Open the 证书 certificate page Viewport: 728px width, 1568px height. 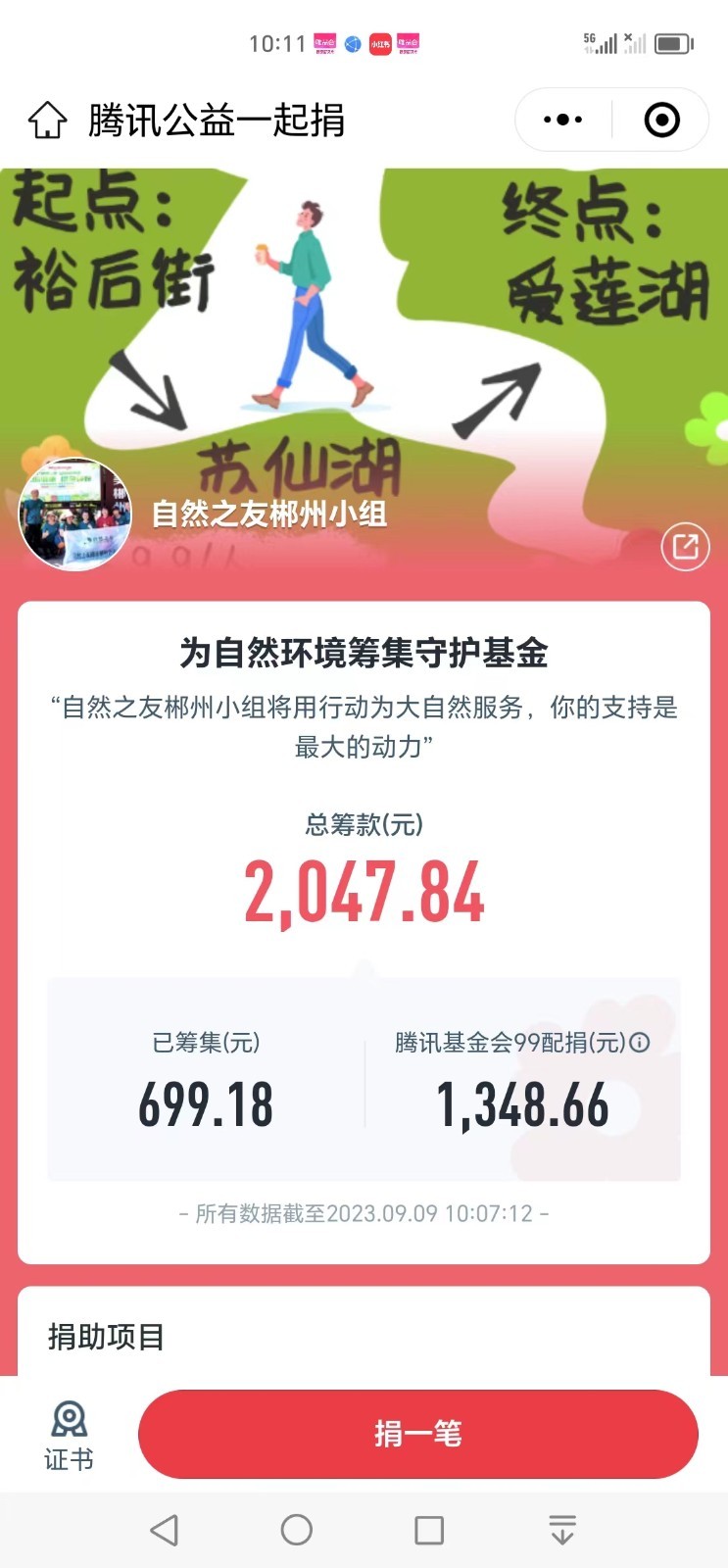69,1435
